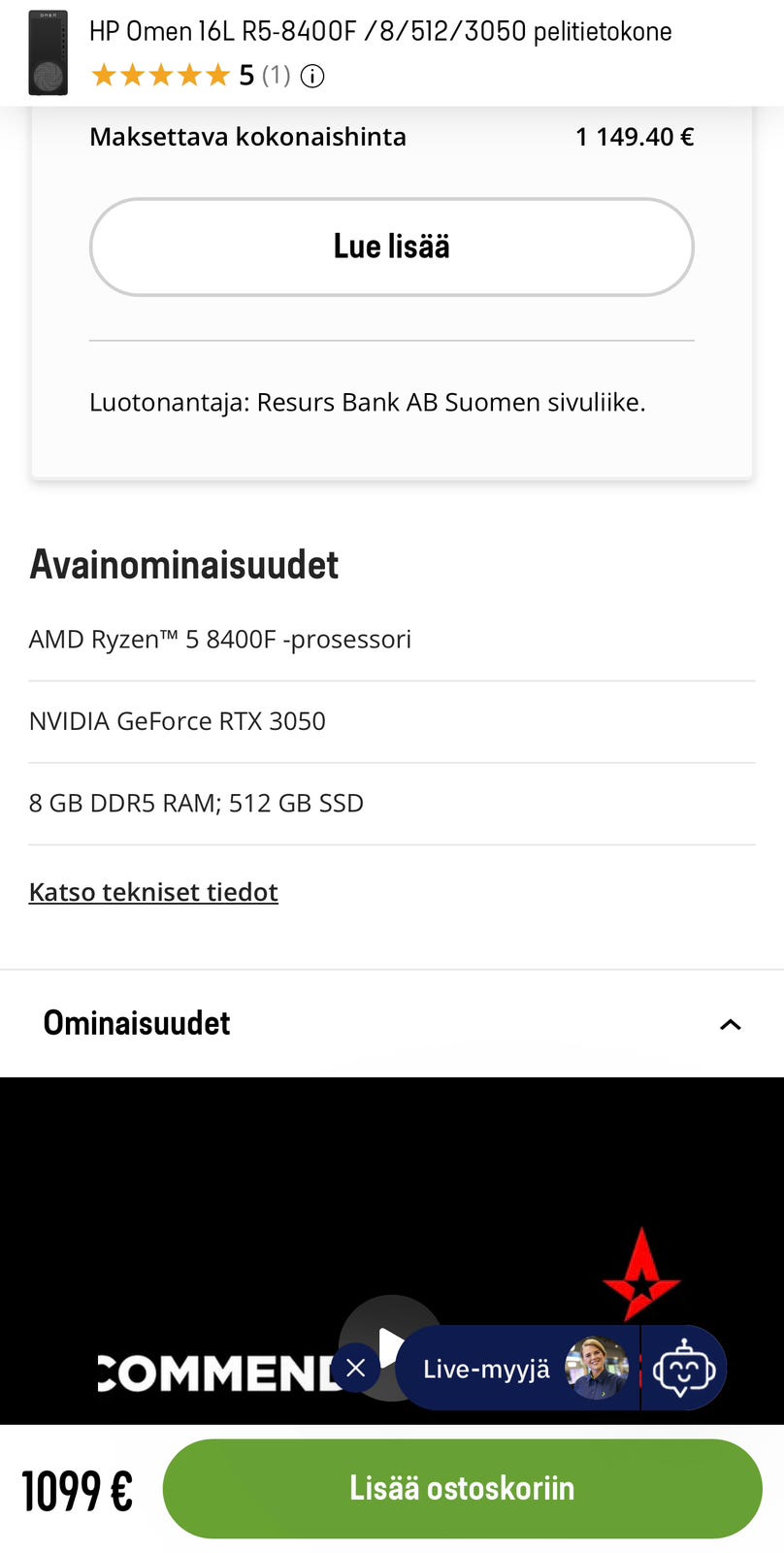Start chat with Live-myyjä
Screen dimensions: 784x1553
tap(514, 1369)
